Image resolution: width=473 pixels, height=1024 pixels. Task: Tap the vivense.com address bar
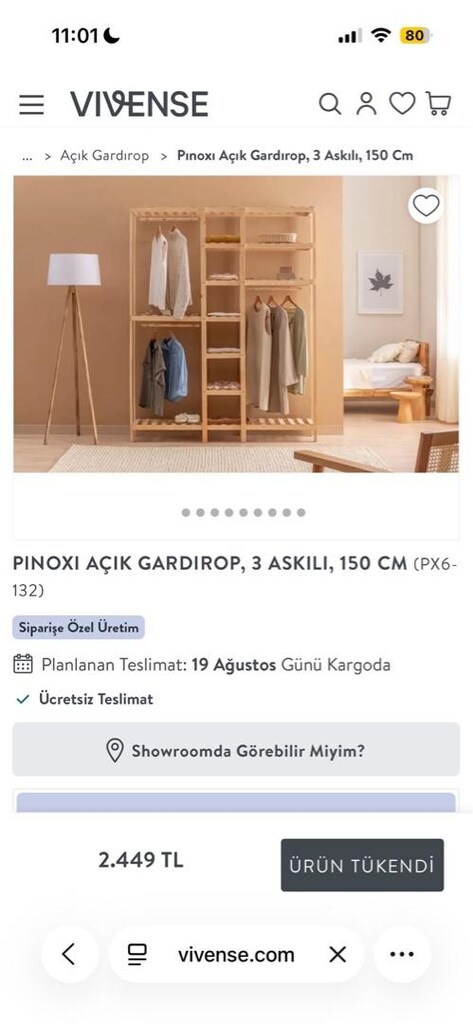[x=236, y=955]
